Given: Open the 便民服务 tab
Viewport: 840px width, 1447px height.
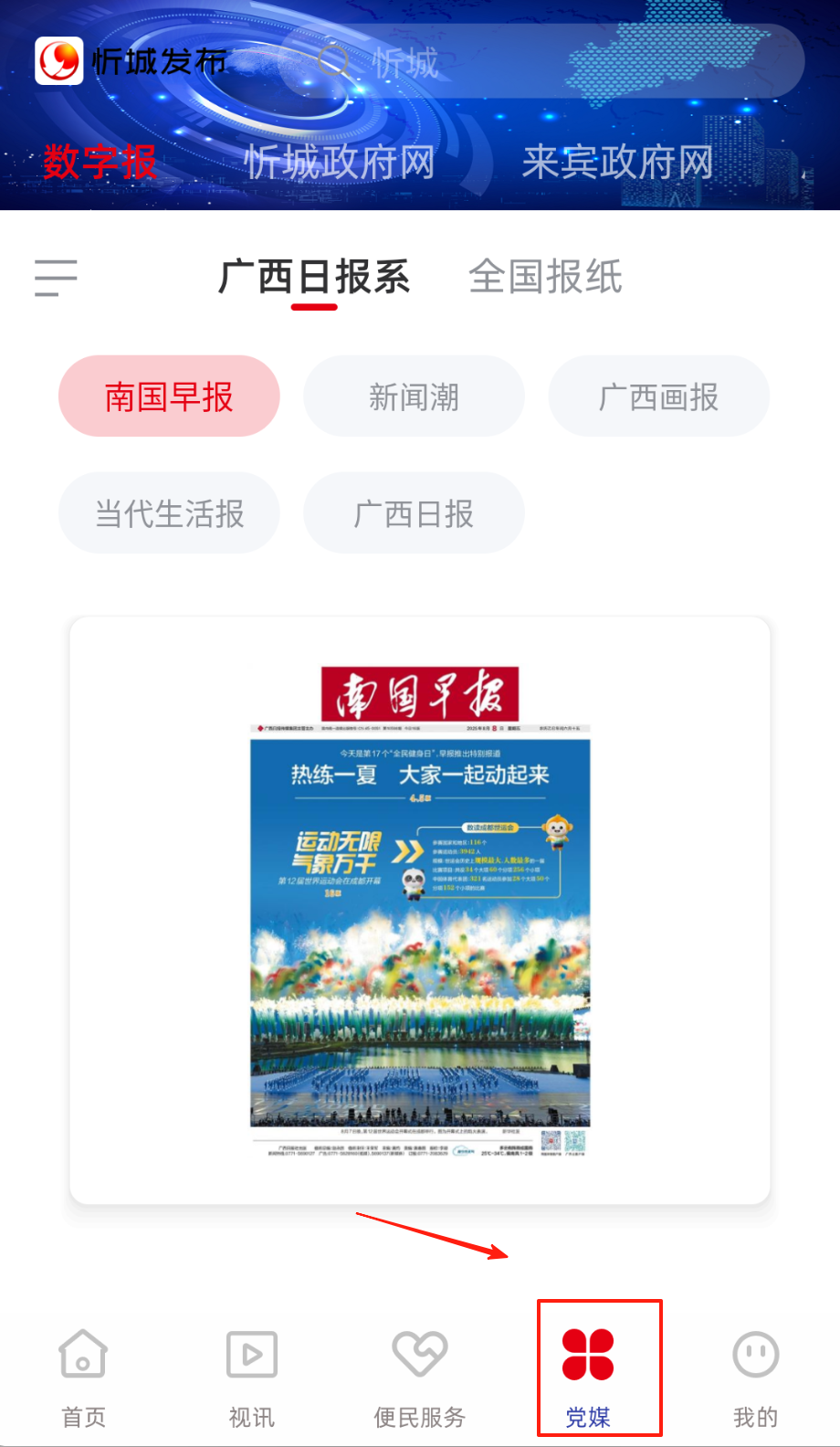Looking at the screenshot, I should 419,1378.
